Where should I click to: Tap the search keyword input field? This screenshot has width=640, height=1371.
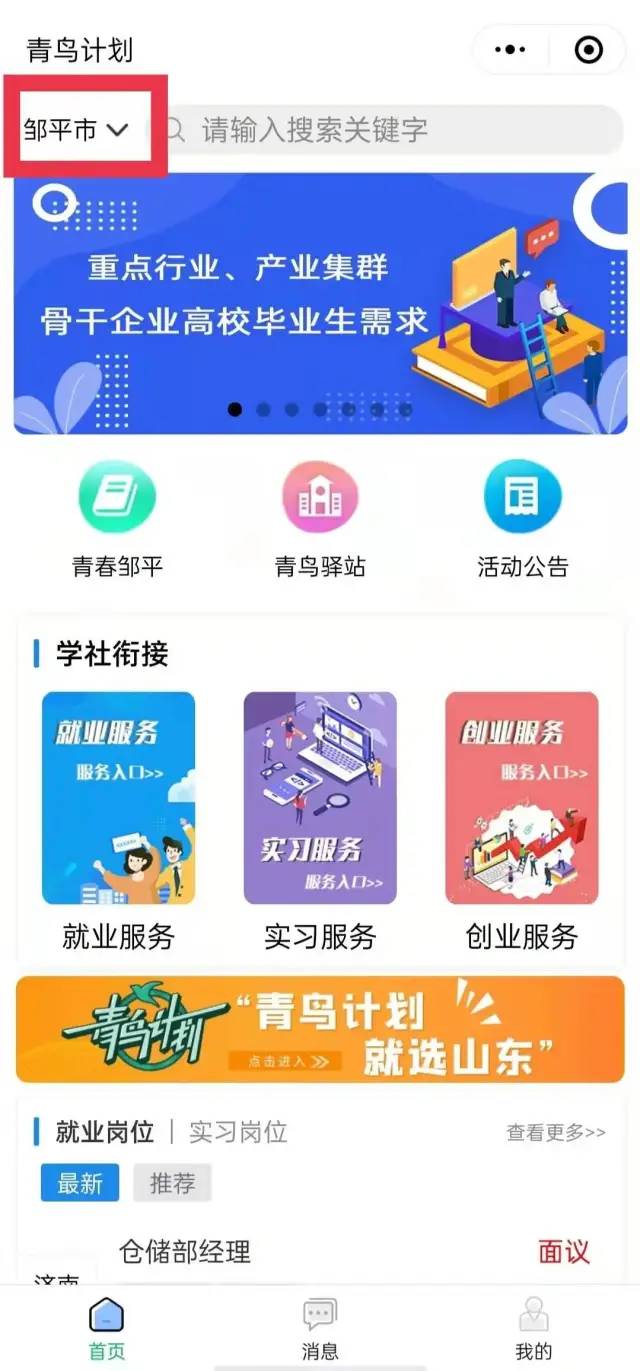(400, 129)
